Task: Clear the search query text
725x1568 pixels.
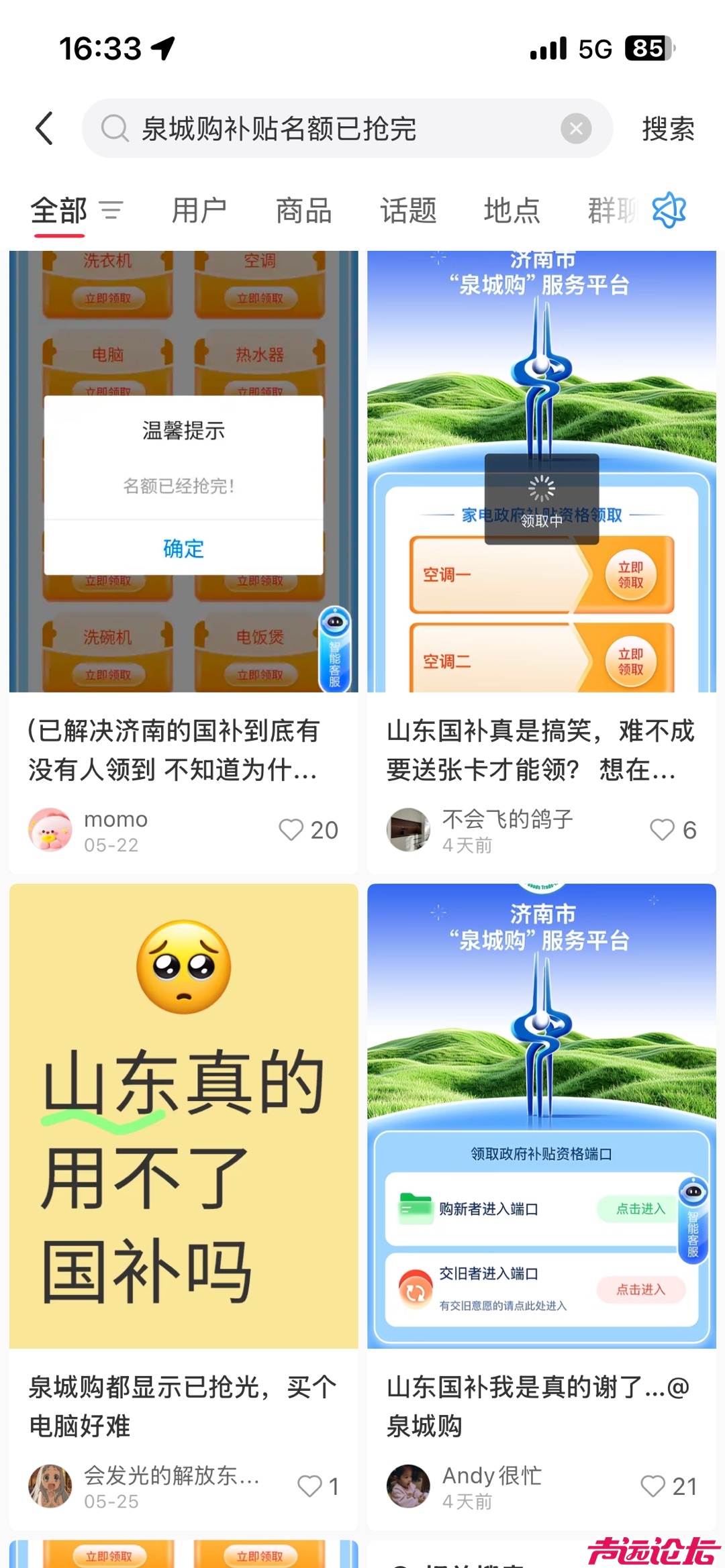Action: (x=575, y=128)
